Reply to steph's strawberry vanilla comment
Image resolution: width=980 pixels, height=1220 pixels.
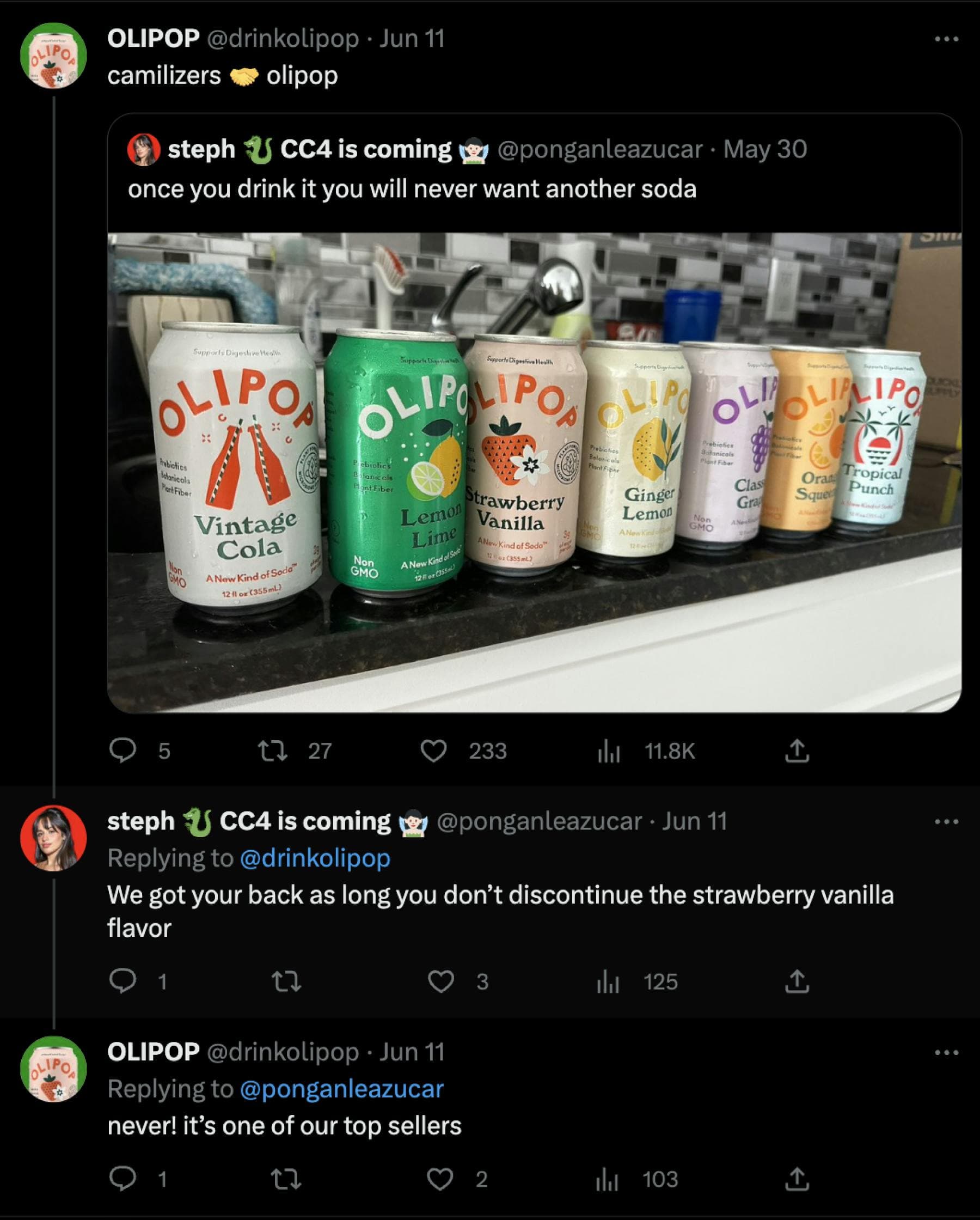[122, 981]
